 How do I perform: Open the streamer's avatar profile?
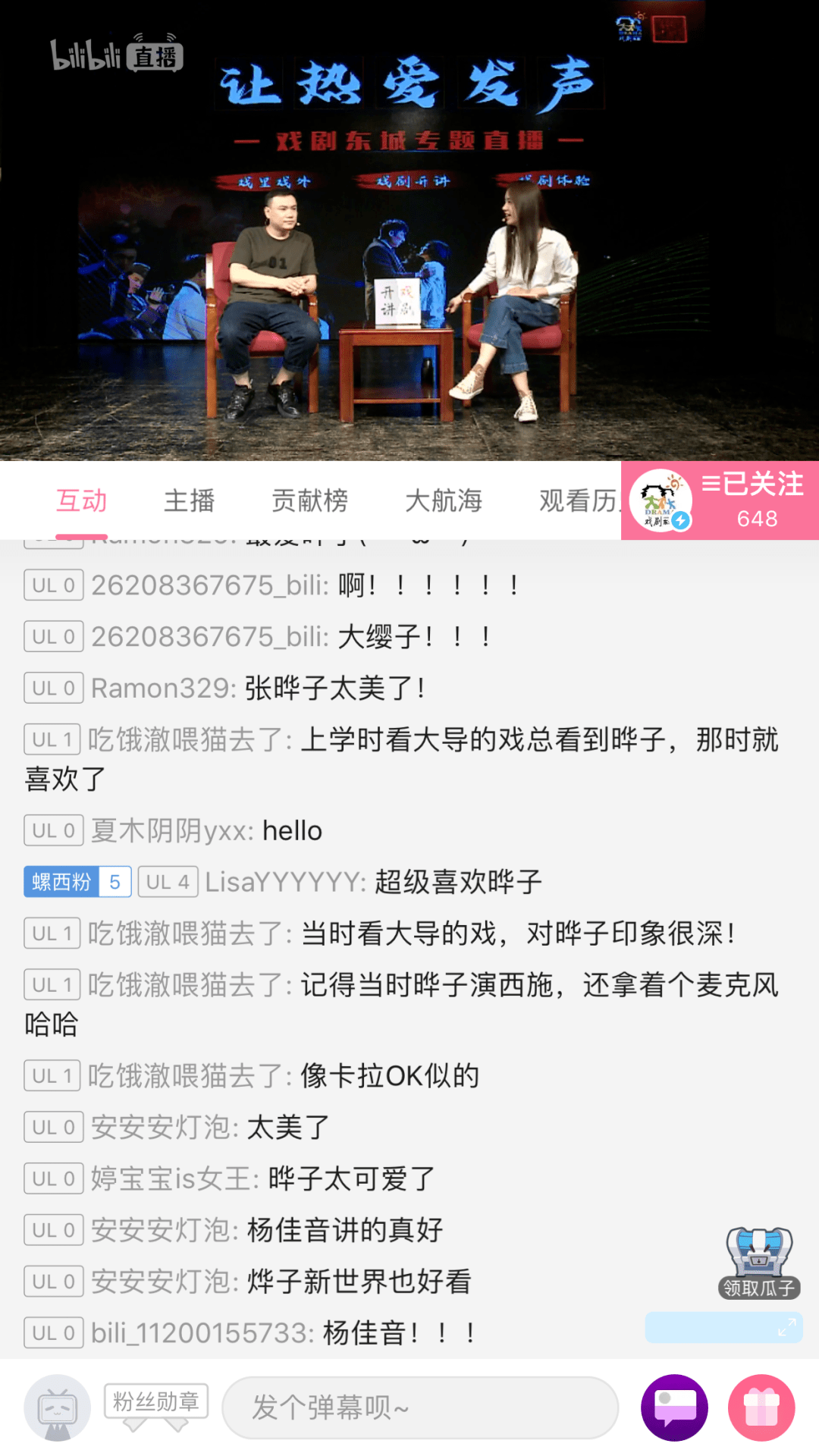[661, 500]
